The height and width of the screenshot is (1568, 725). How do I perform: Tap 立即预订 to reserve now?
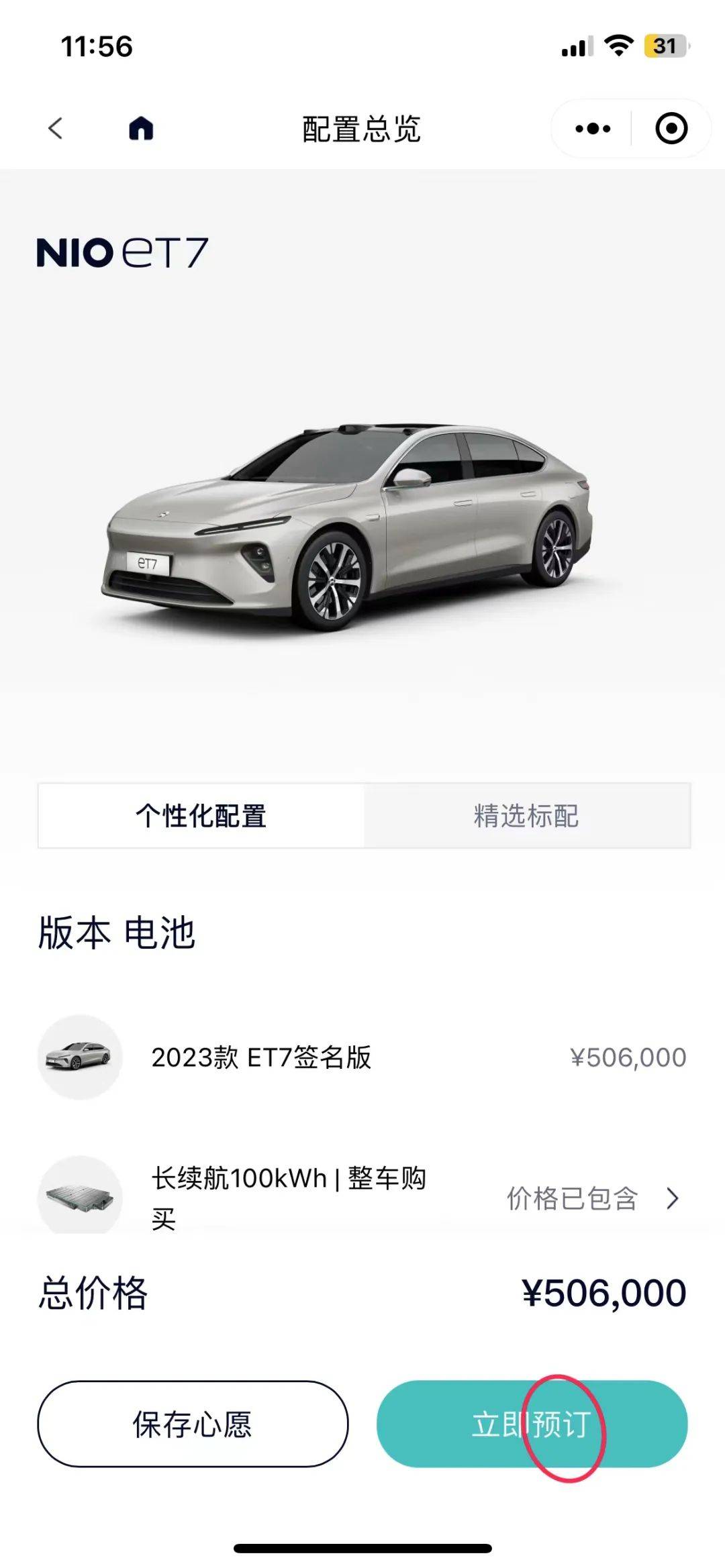point(532,1424)
